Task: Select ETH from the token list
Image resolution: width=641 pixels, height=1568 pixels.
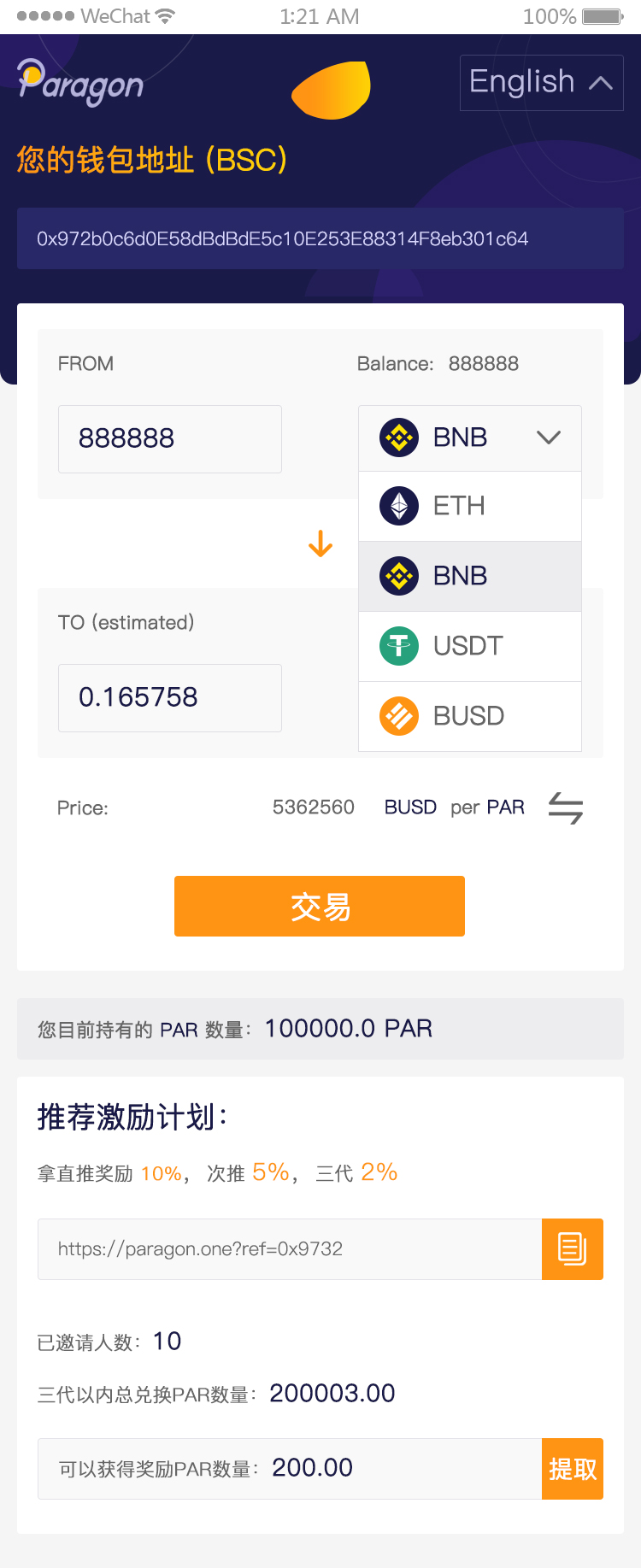Action: [470, 506]
